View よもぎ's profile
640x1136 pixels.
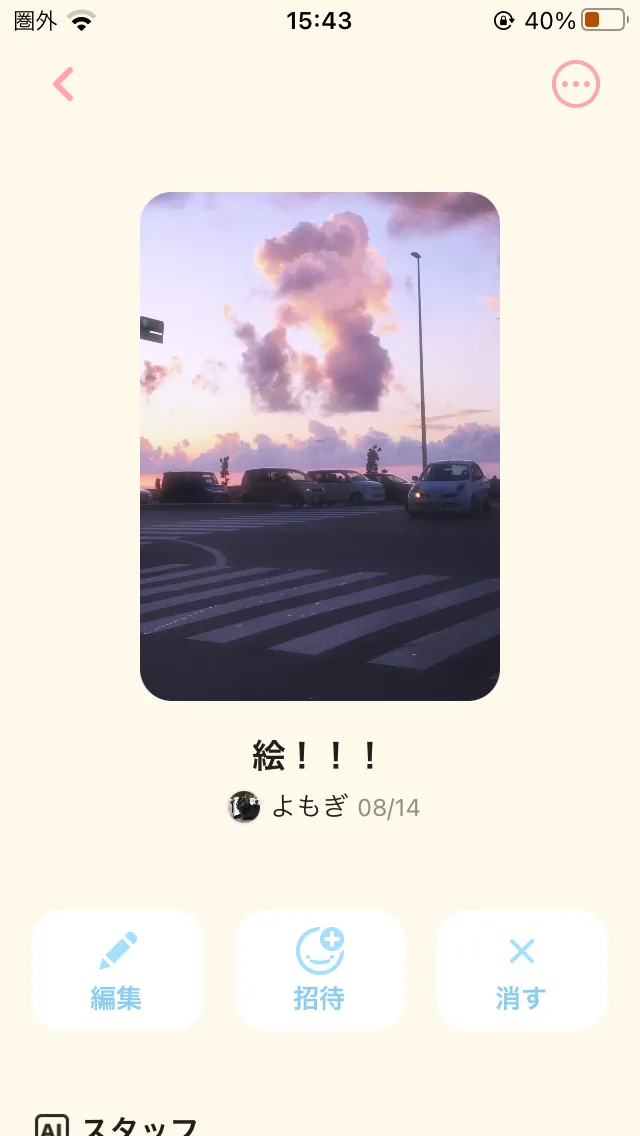(288, 806)
